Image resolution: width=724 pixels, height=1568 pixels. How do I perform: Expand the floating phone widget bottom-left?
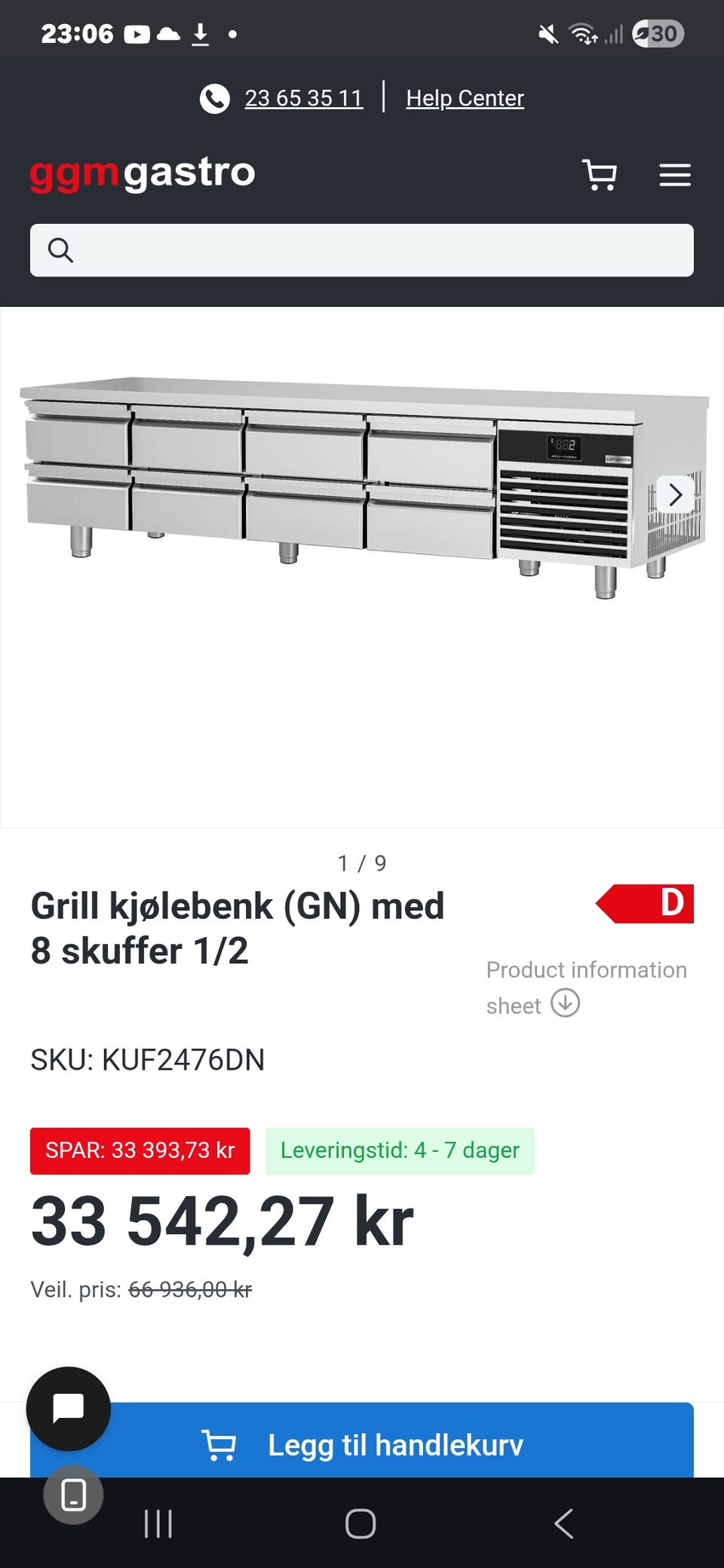[73, 1496]
